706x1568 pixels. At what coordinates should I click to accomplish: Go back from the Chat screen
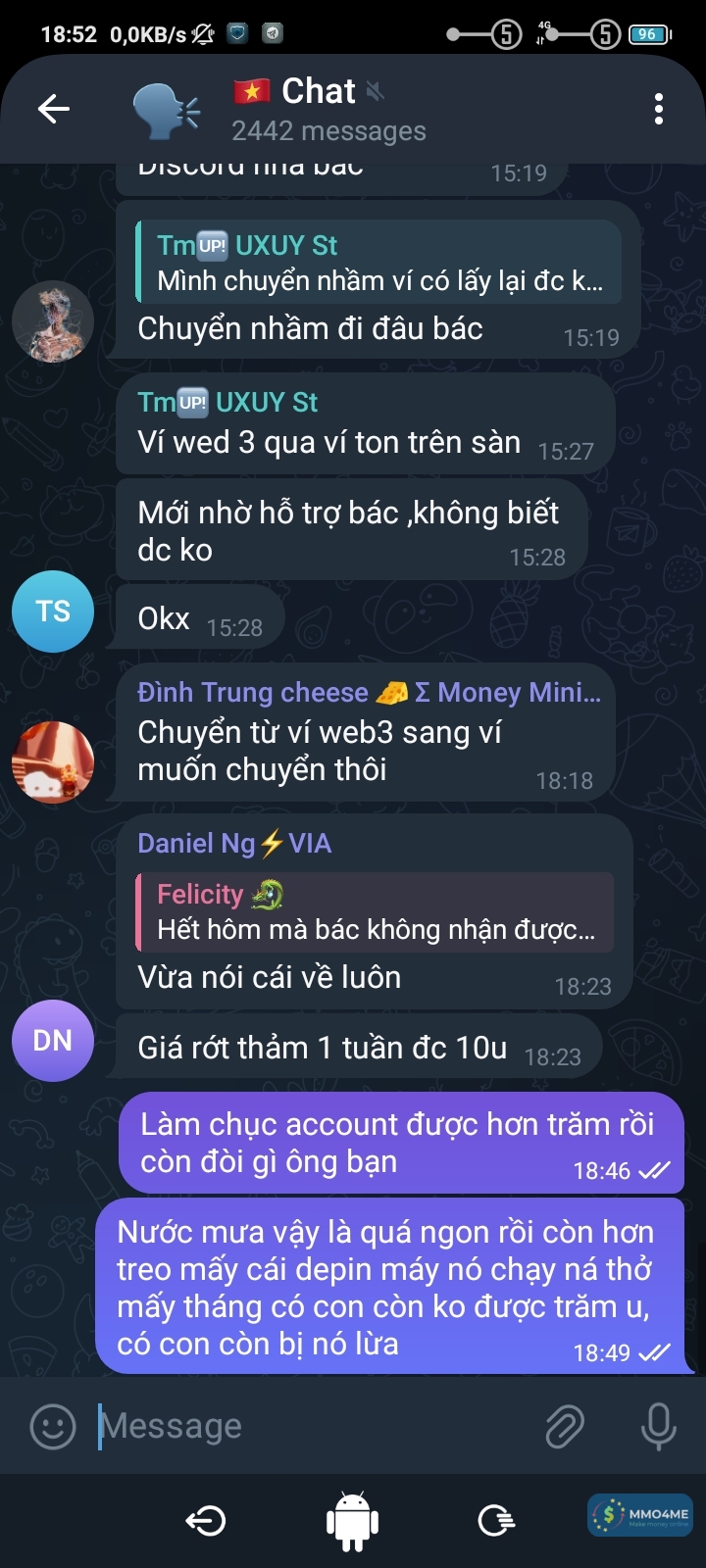tap(54, 109)
